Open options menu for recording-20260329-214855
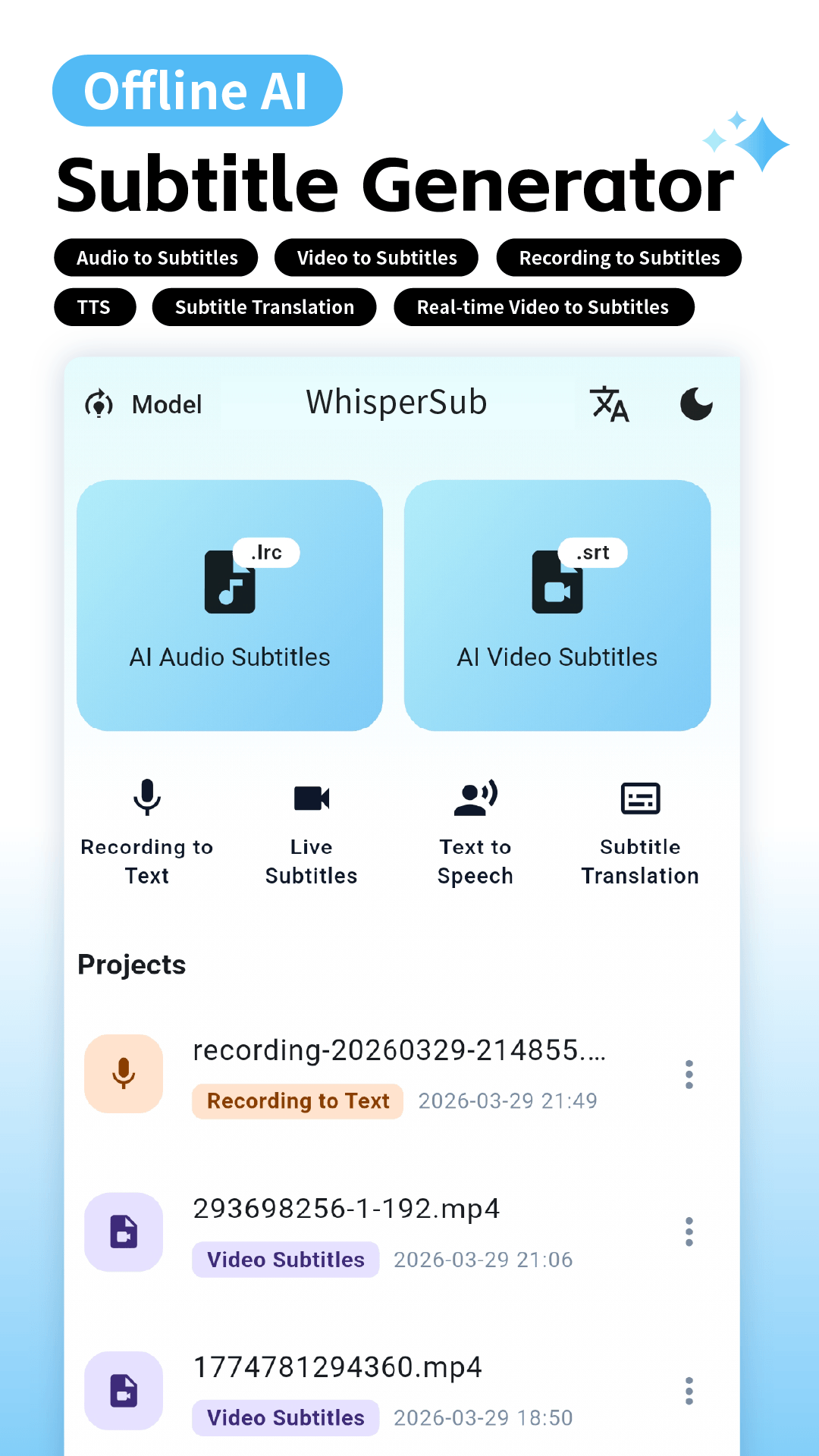This screenshot has width=819, height=1456. point(689,1075)
